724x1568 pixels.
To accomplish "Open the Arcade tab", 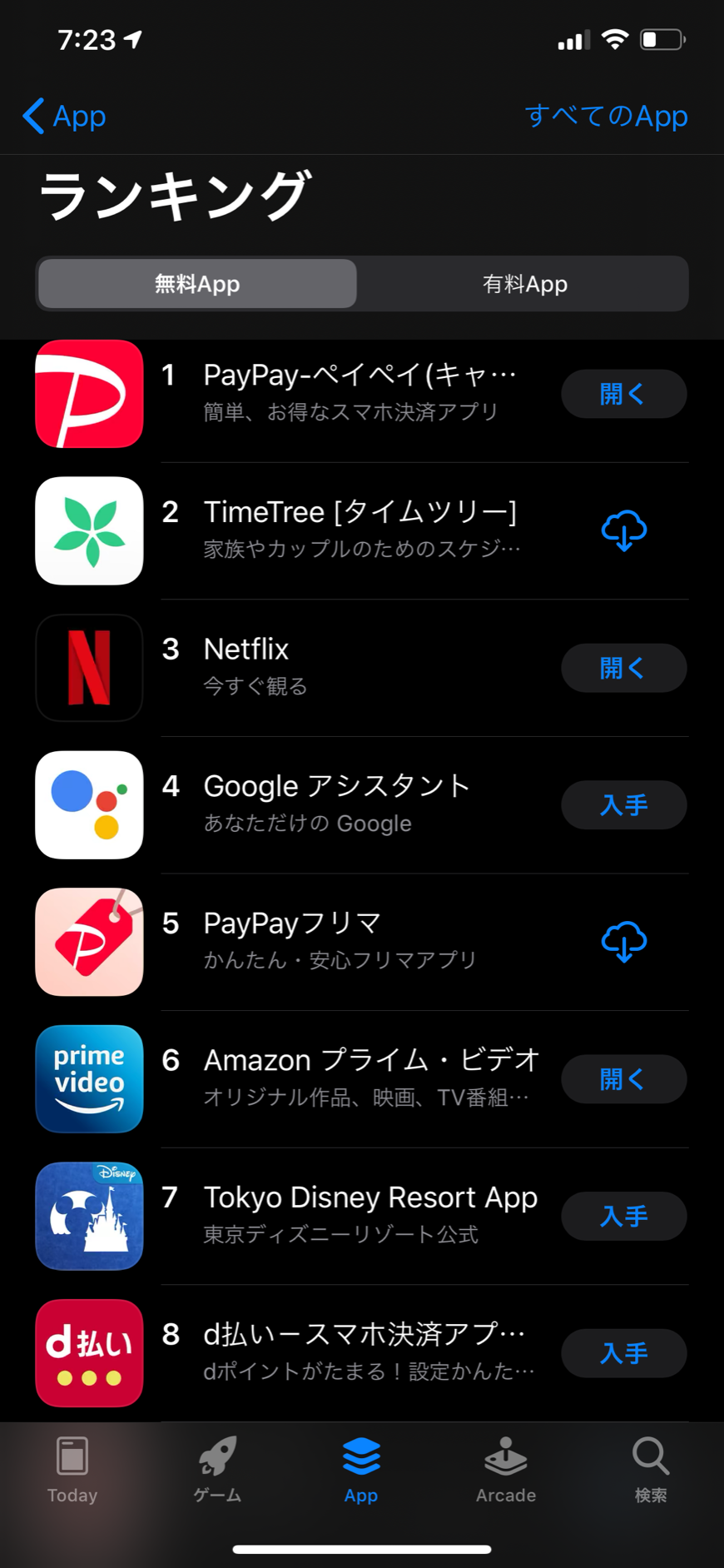I will [x=506, y=1471].
